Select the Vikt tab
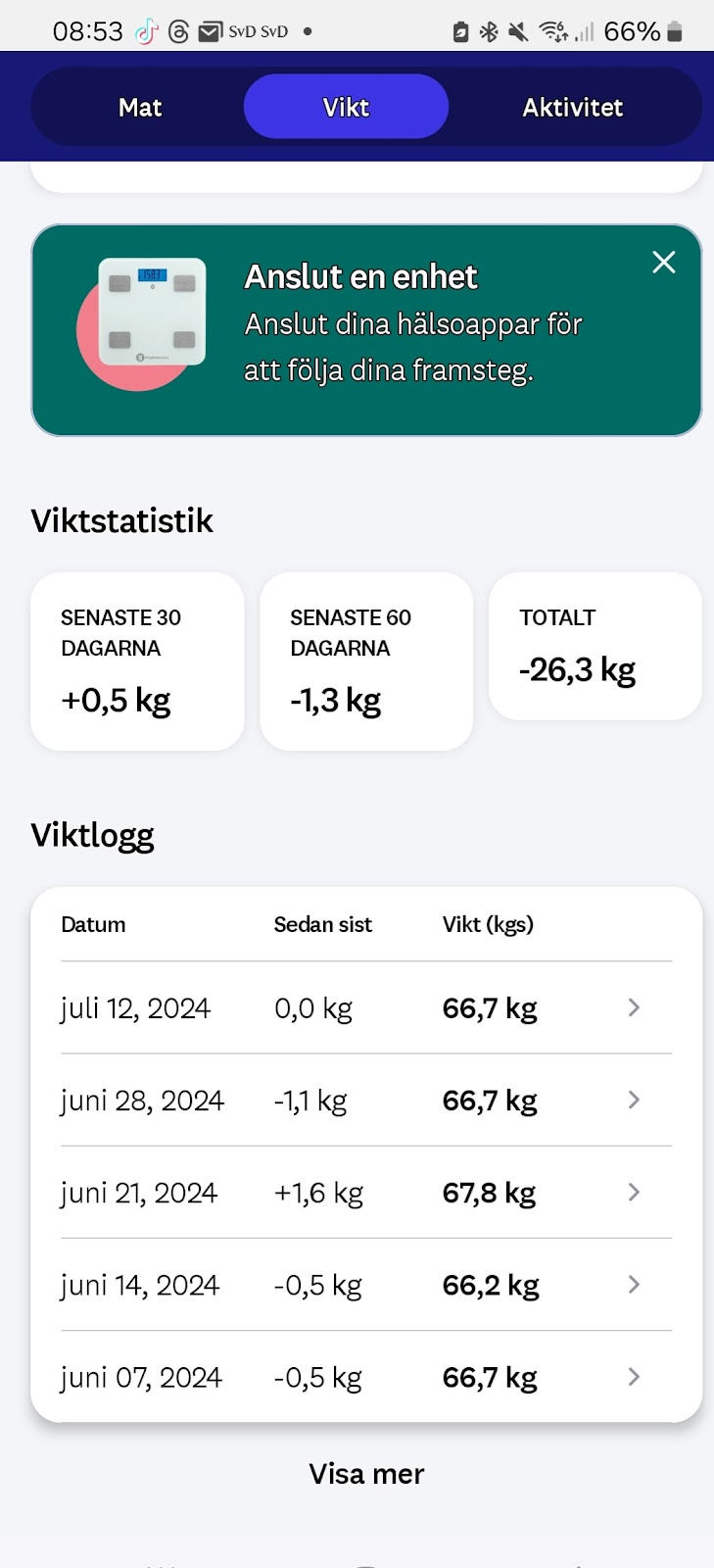Image resolution: width=714 pixels, height=1568 pixels. (x=346, y=107)
